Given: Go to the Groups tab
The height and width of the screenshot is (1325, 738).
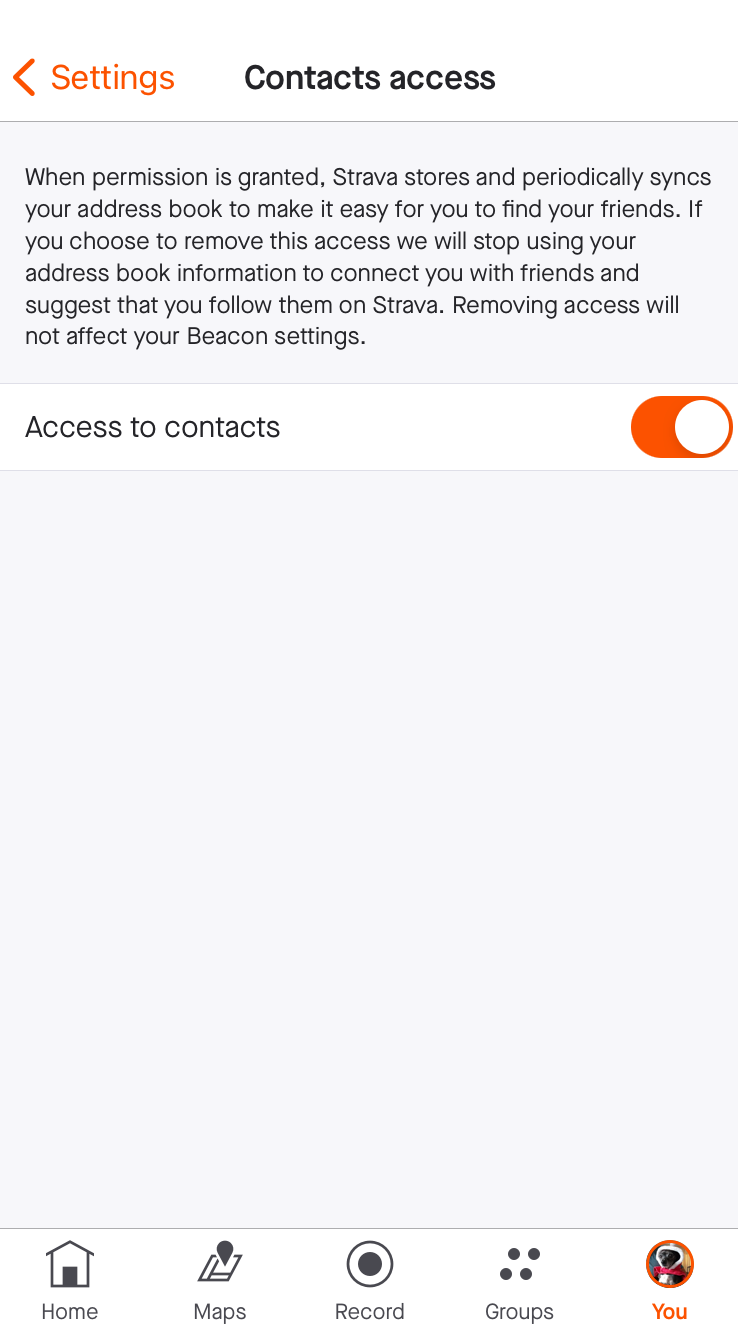Looking at the screenshot, I should [519, 1281].
